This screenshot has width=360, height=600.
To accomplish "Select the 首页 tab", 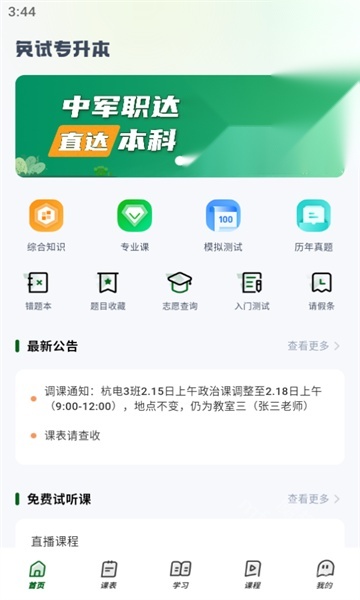I will (37, 574).
